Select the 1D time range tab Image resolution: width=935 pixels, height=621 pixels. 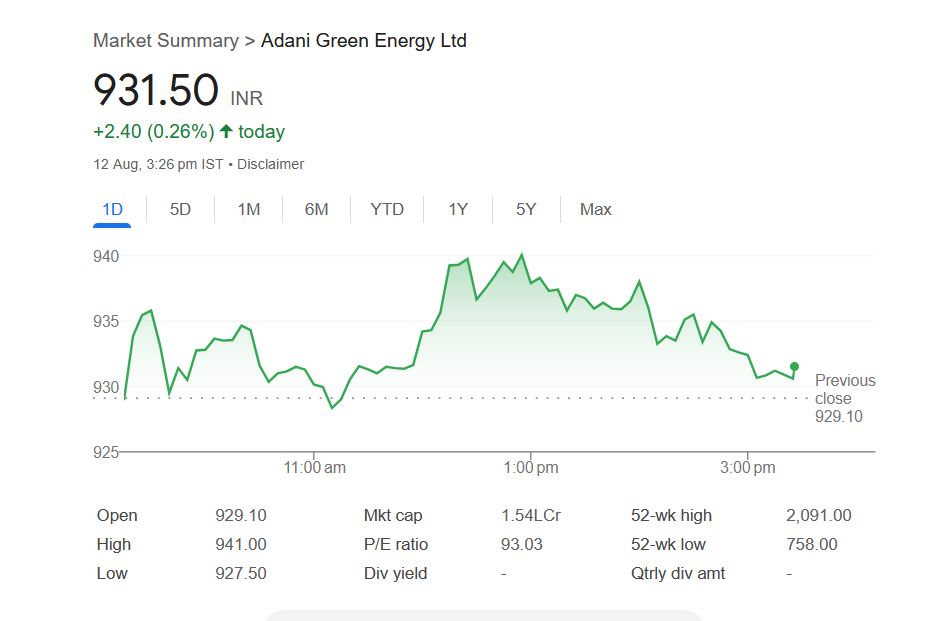click(x=112, y=209)
